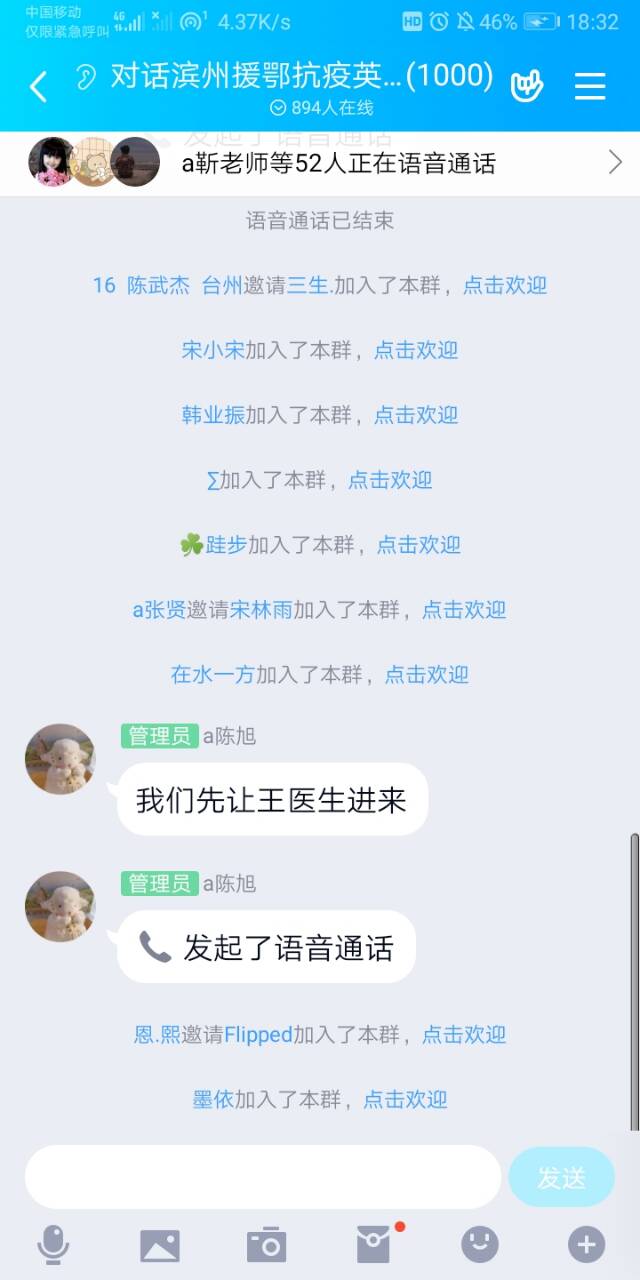This screenshot has height=1280, width=640.
Task: Open the photo gallery picker
Action: tap(160, 1245)
